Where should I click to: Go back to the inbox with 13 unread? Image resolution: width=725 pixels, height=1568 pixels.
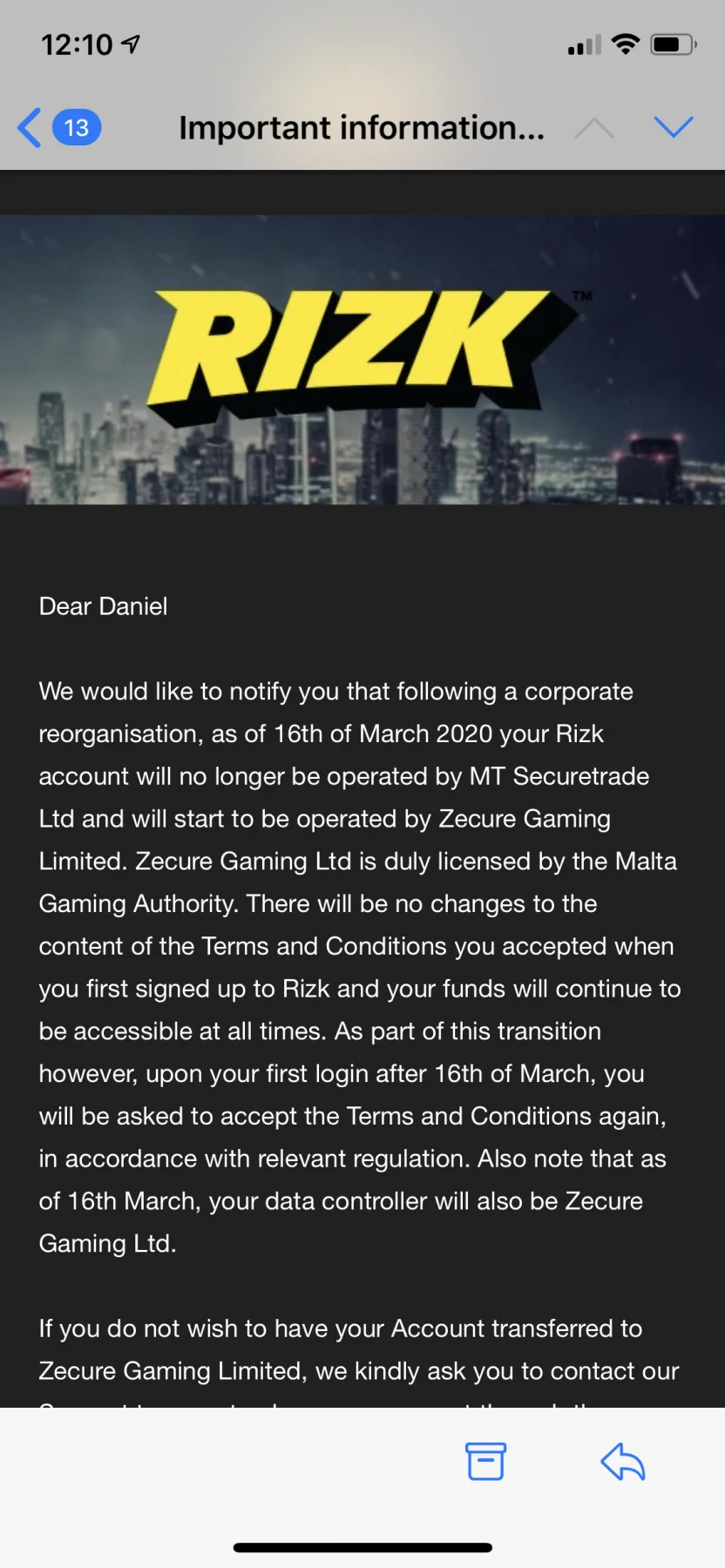click(x=59, y=128)
